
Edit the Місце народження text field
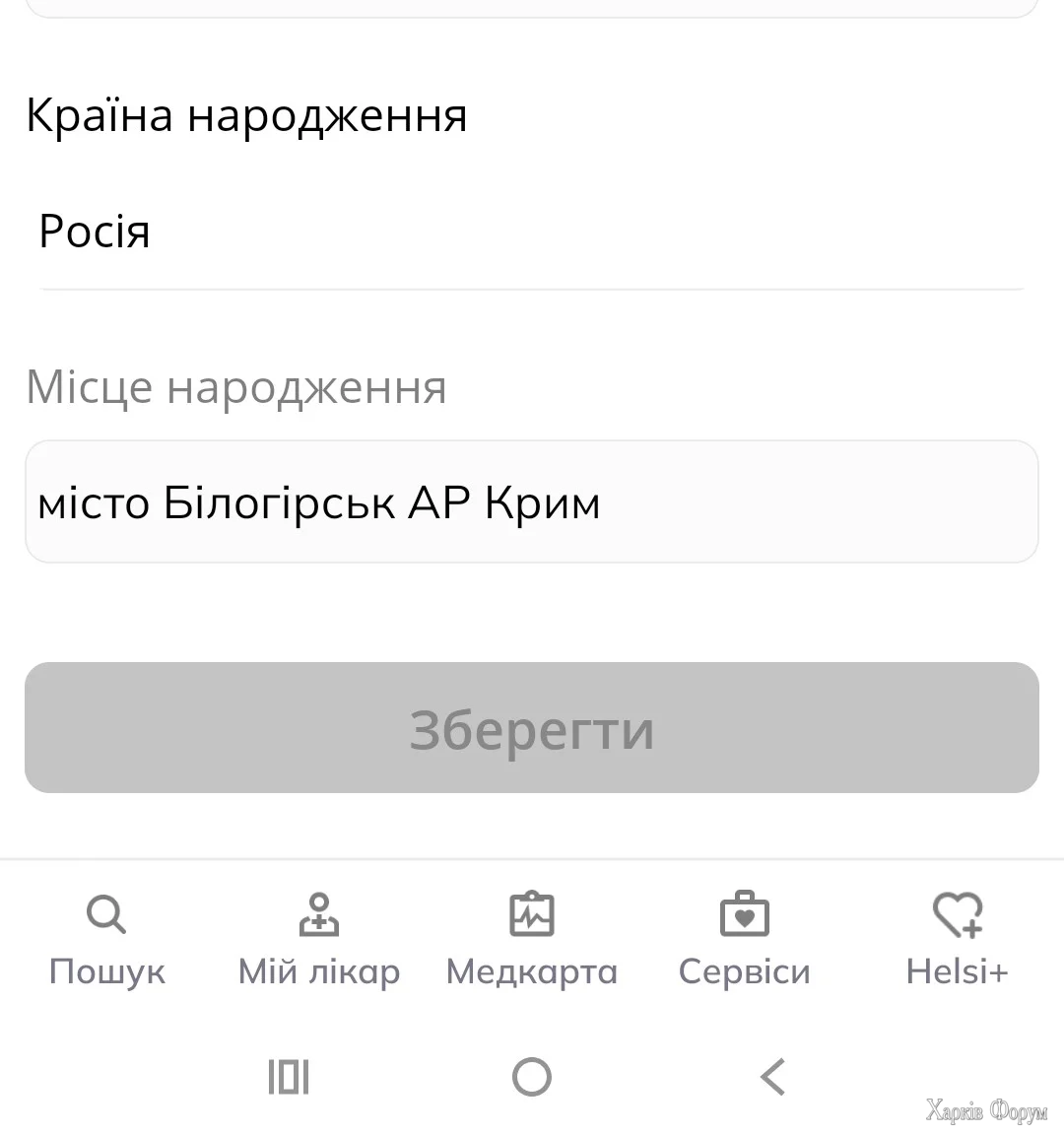pyautogui.click(x=532, y=502)
